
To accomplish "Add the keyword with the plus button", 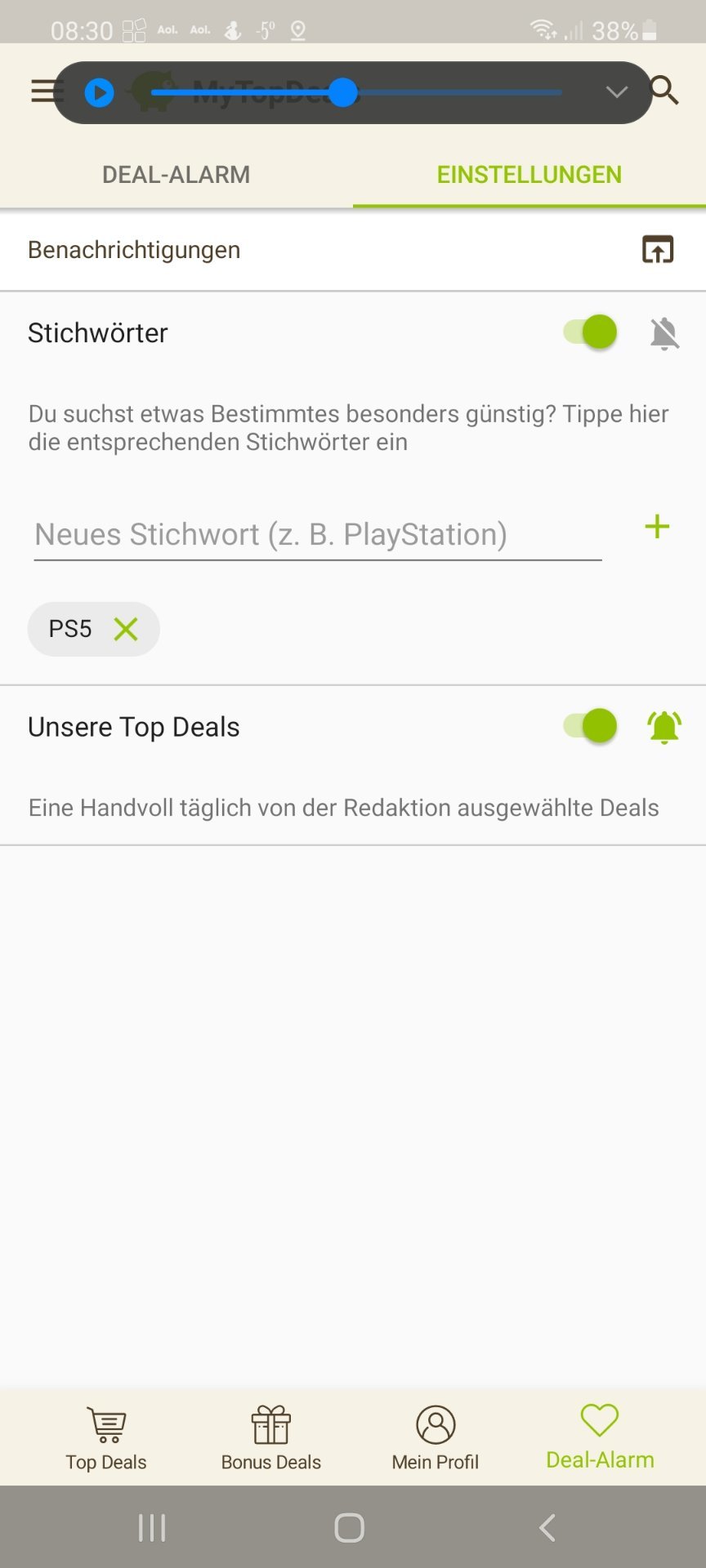I will 657,527.
